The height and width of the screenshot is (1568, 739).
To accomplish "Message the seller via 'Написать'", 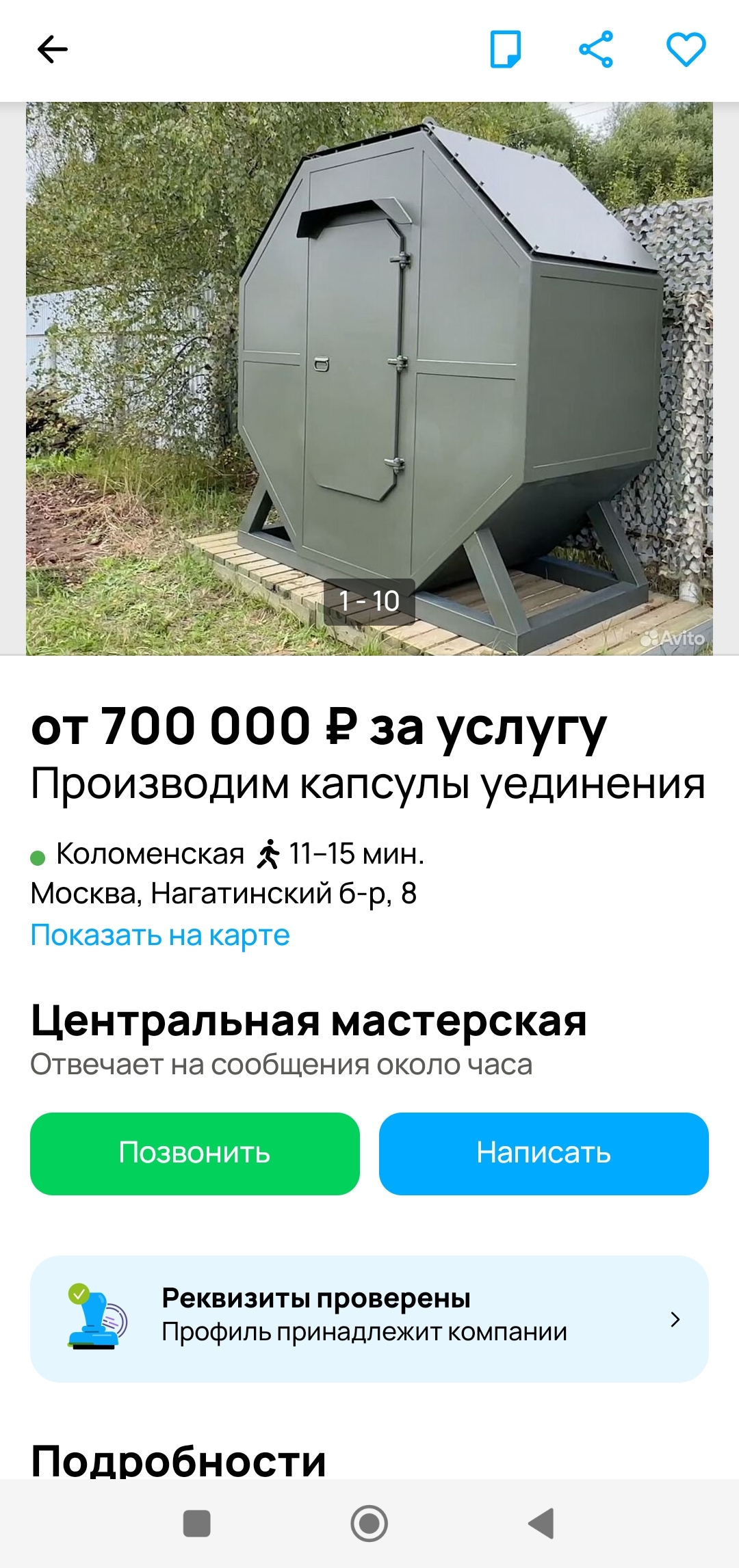I will [544, 1154].
